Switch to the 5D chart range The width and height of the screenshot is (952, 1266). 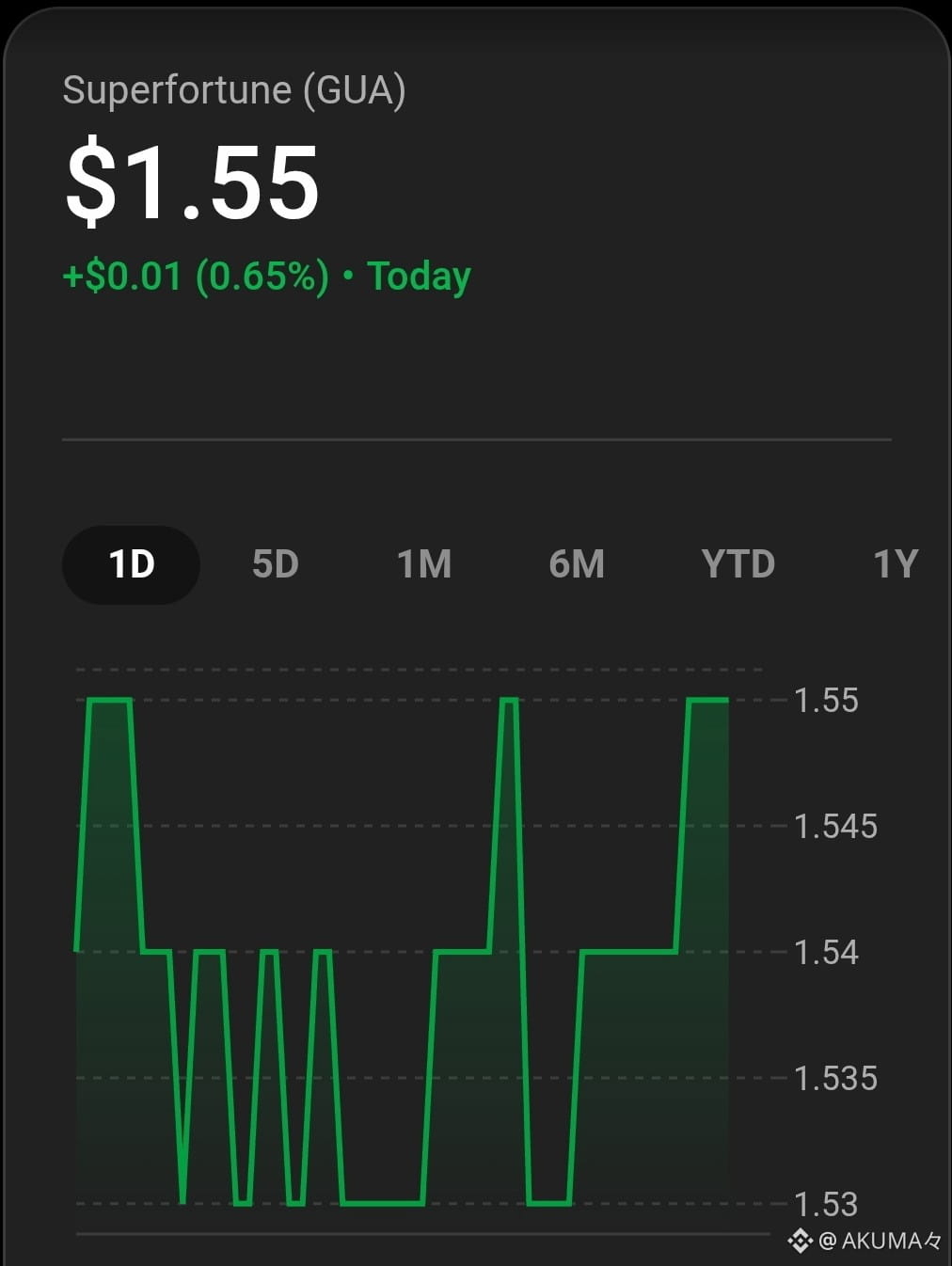tap(276, 564)
